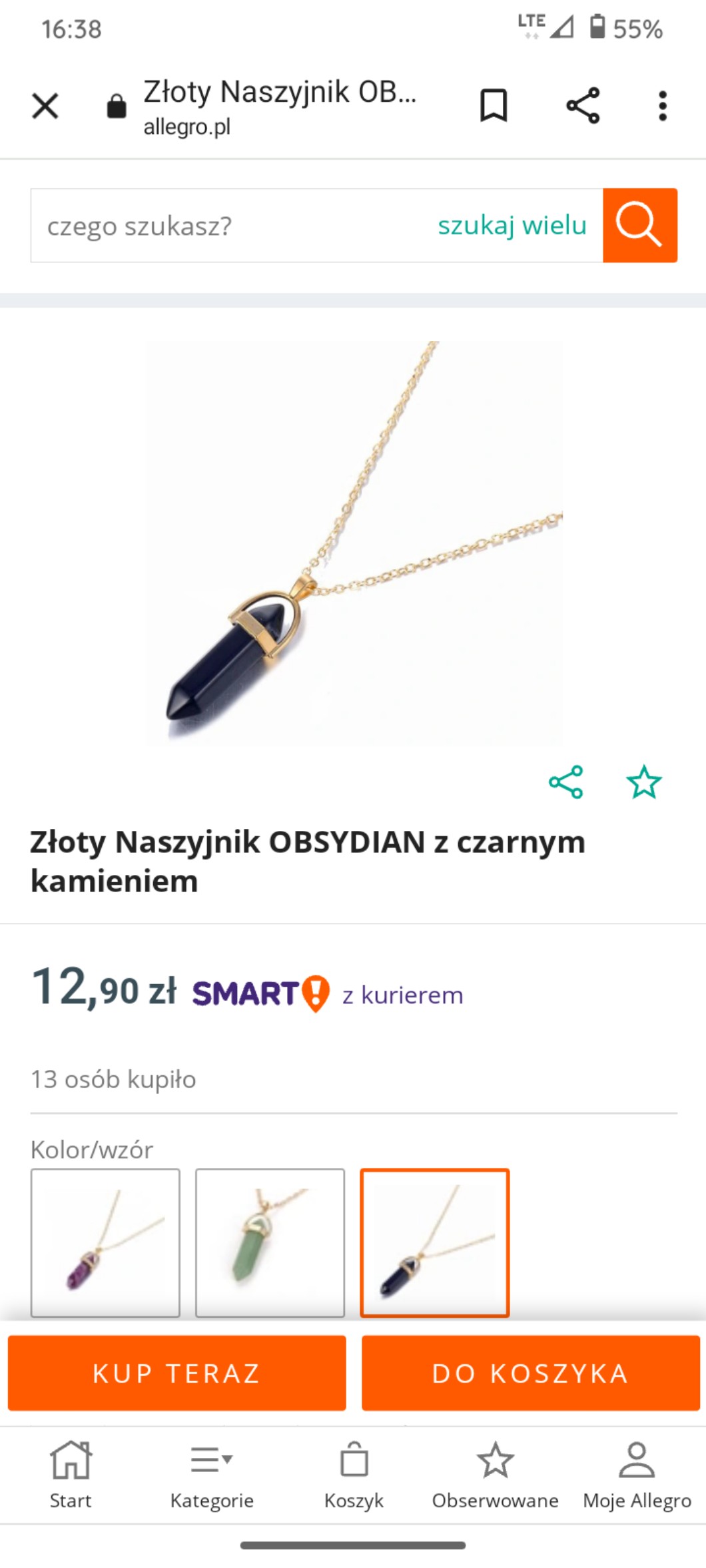Tap the KUP TERAZ button
Image resolution: width=706 pixels, height=1568 pixels.
pos(177,1373)
